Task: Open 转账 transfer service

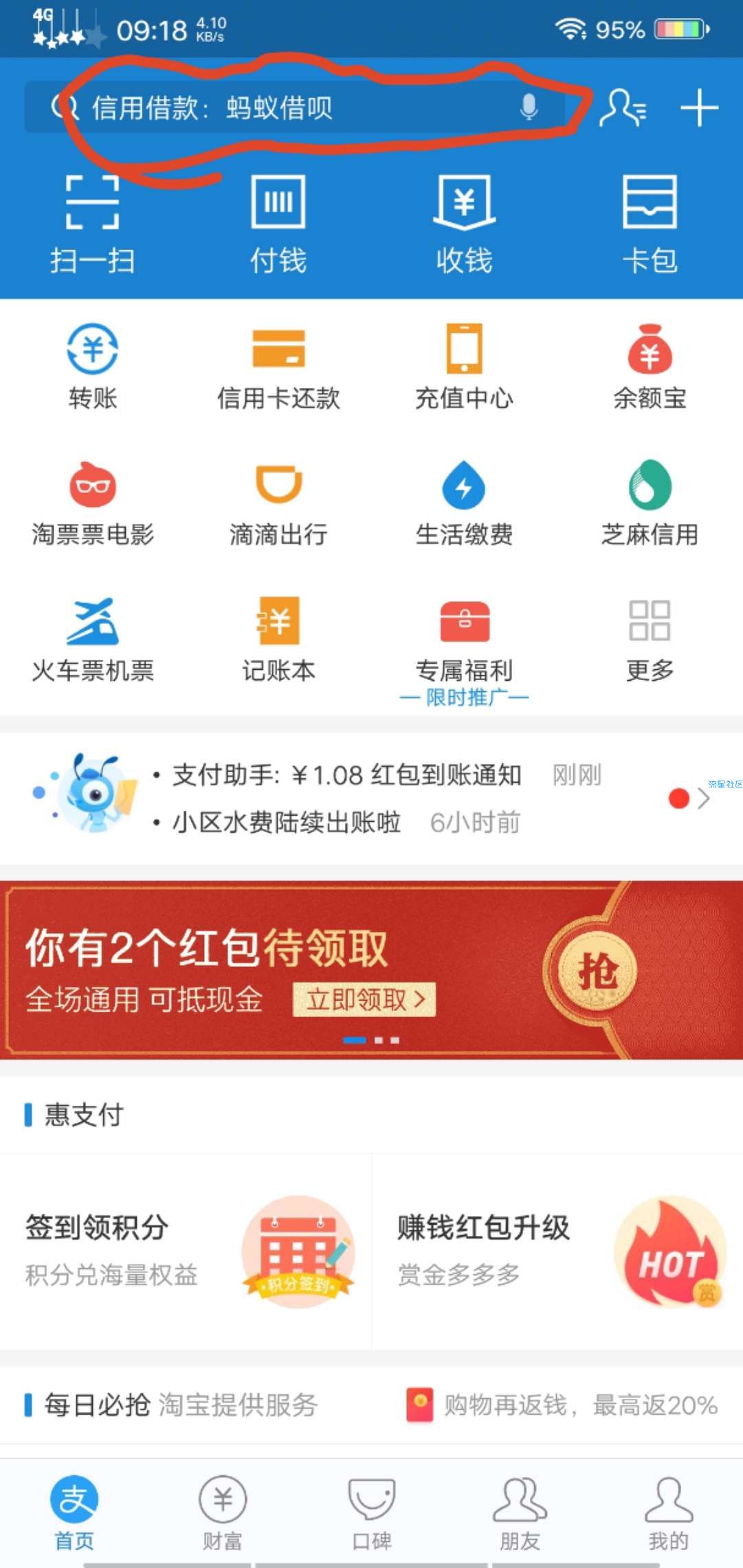Action: pos(93,368)
